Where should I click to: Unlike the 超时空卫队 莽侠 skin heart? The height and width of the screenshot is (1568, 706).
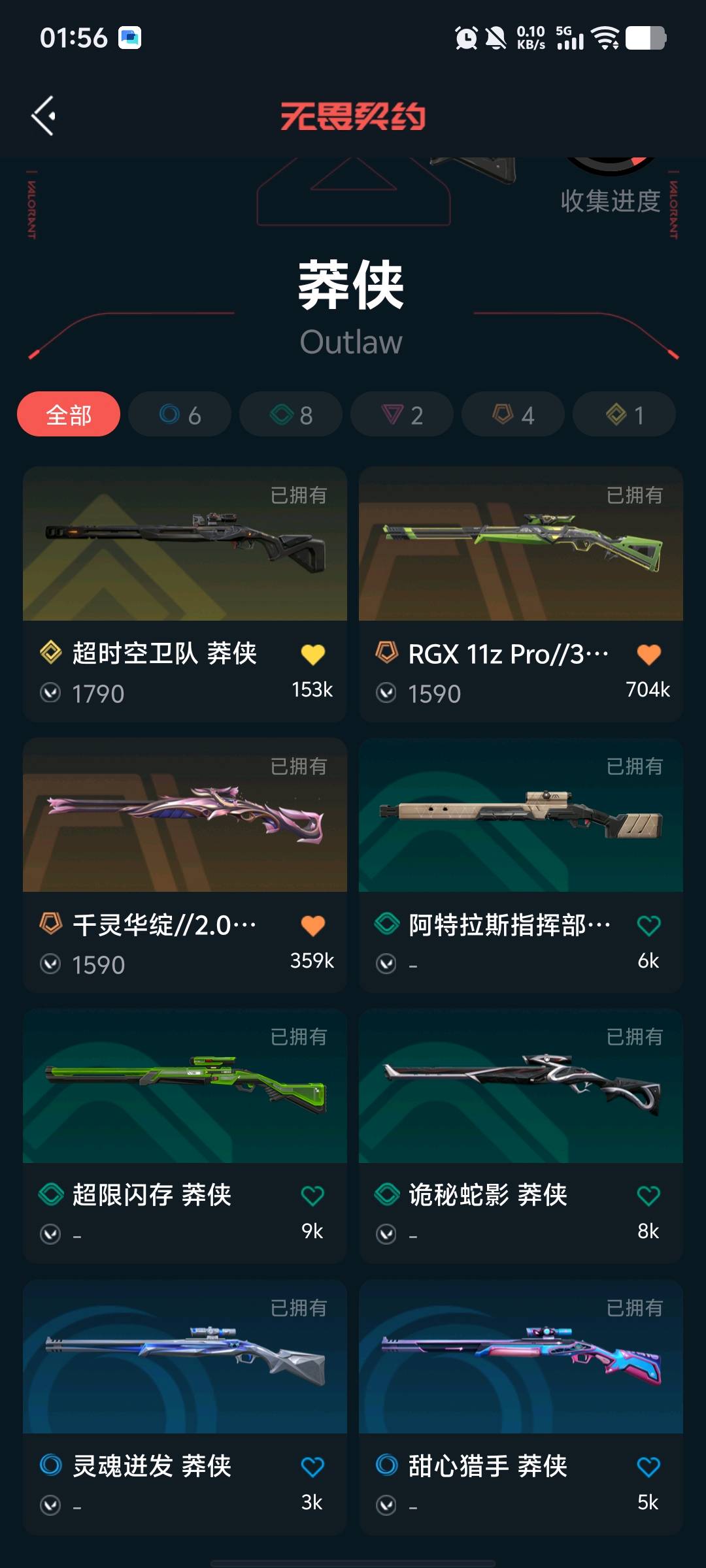(x=313, y=655)
